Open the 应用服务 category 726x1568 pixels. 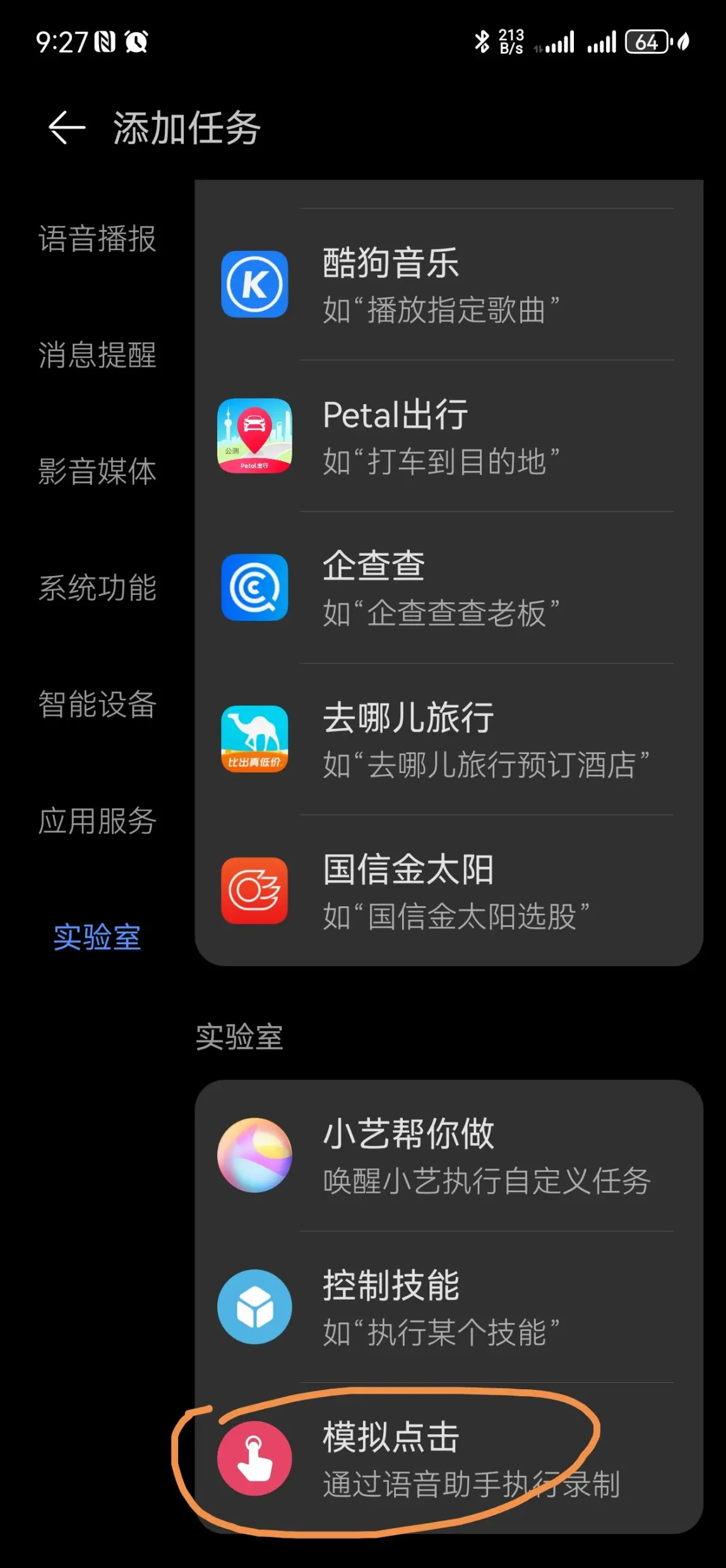click(97, 822)
